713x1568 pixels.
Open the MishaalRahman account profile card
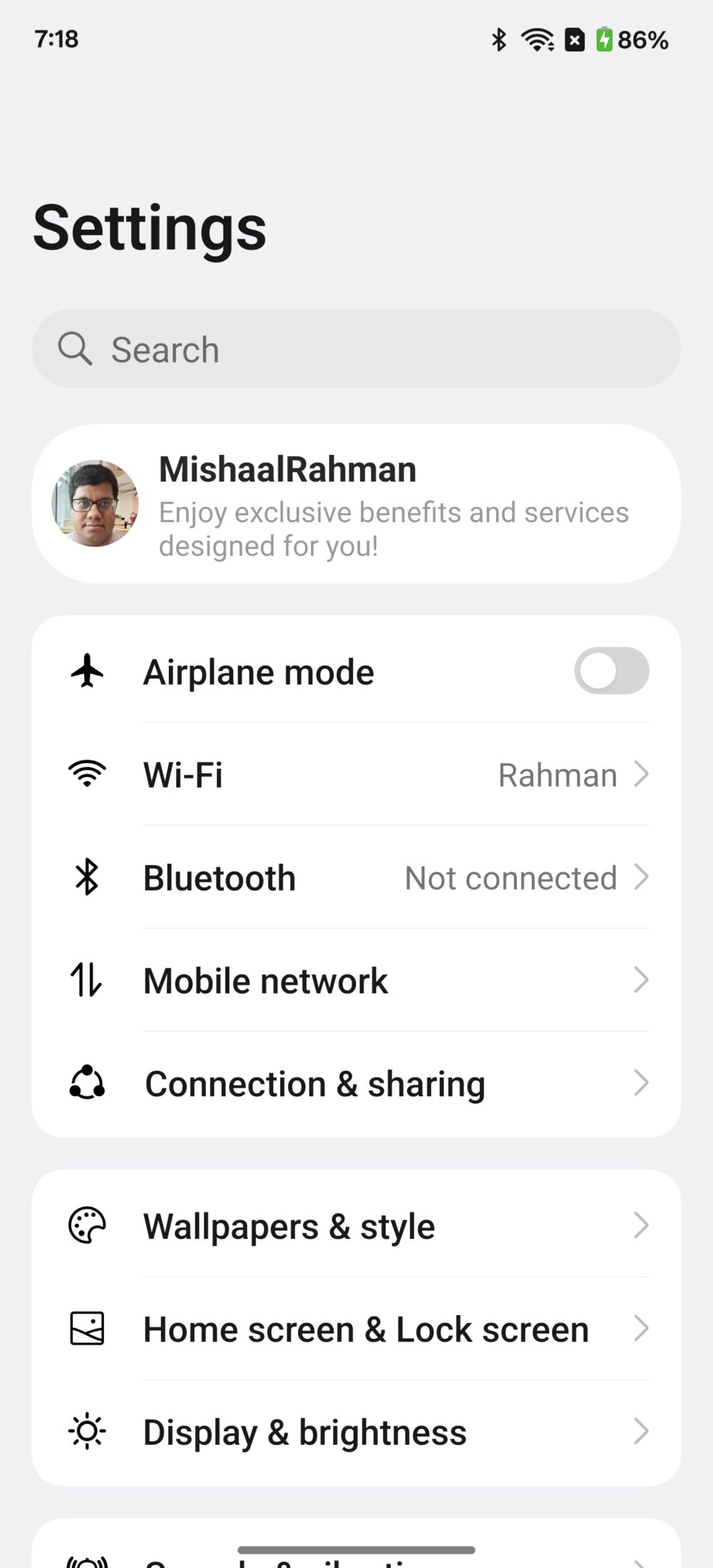pos(356,503)
